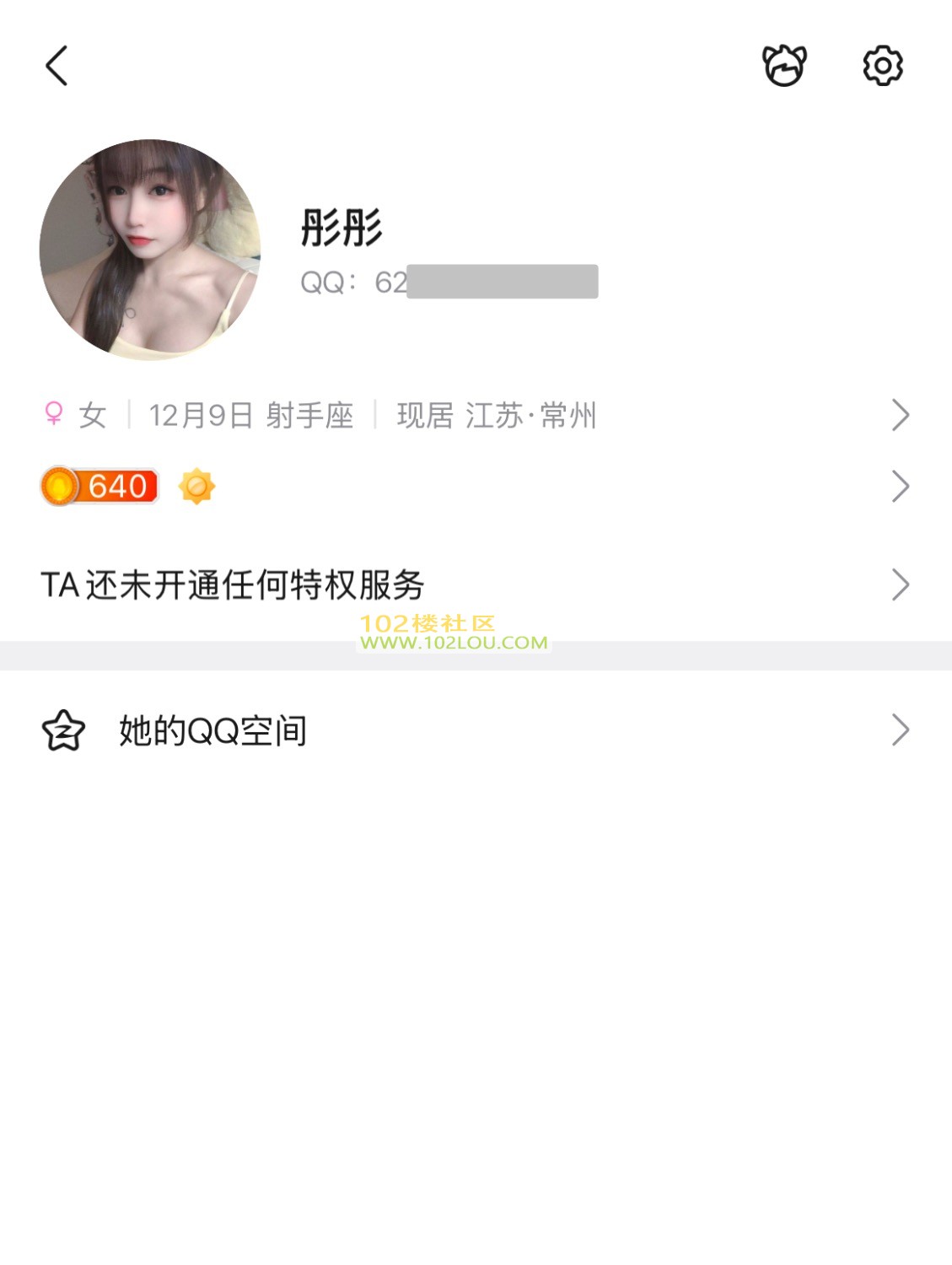Go back using the top-left arrow
952x1265 pixels.
point(56,66)
